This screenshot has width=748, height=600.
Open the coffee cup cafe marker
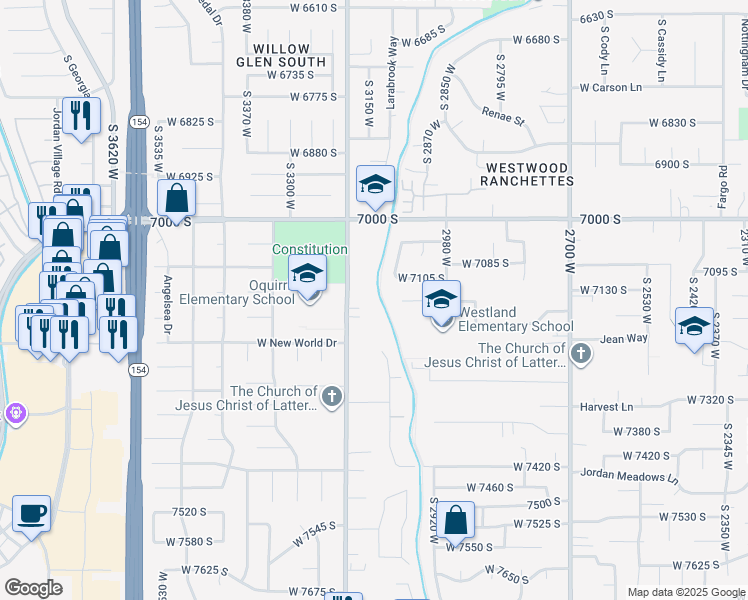pyautogui.click(x=31, y=516)
